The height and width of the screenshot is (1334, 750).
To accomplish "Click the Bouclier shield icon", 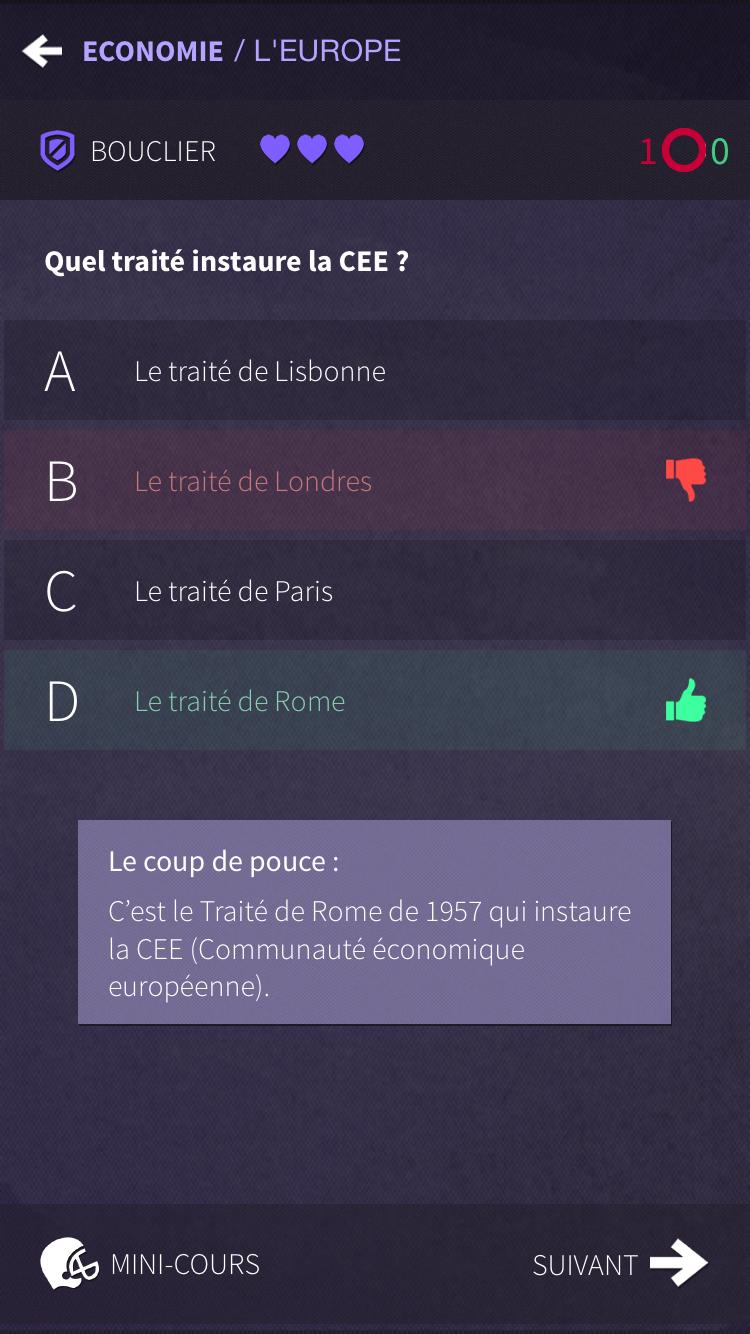I will tap(58, 151).
